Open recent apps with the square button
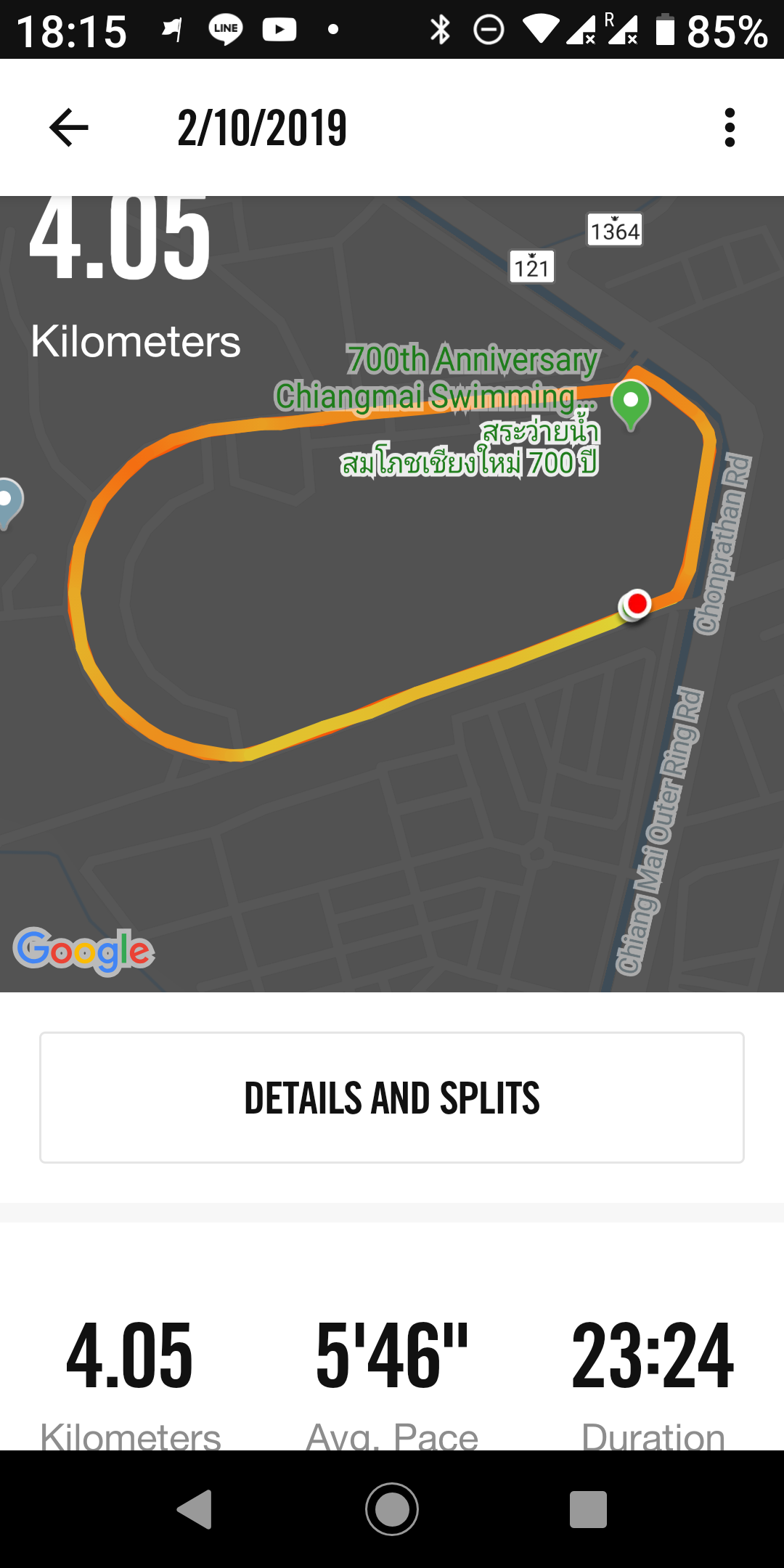This screenshot has width=784, height=1568. pyautogui.click(x=588, y=1510)
